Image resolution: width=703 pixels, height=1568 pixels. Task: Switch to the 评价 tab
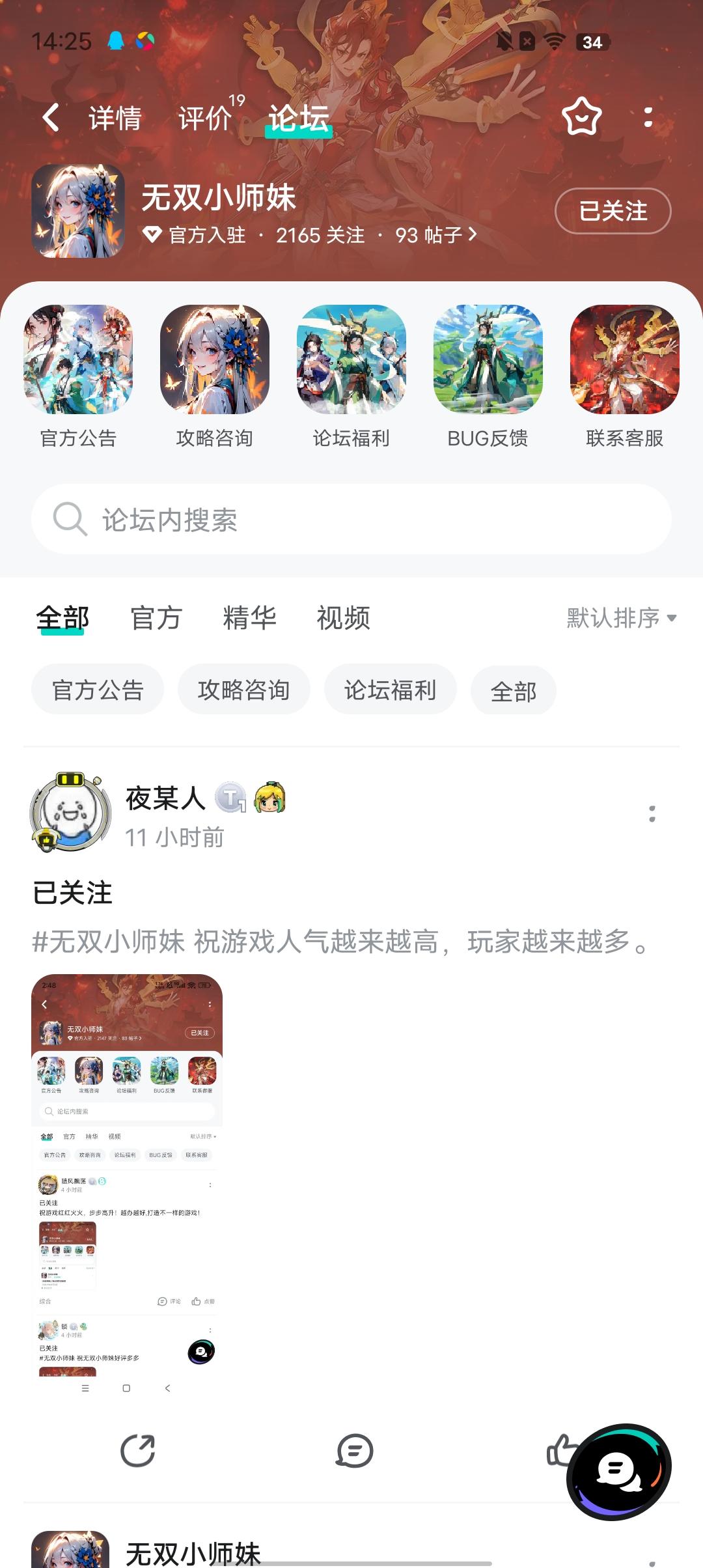(207, 117)
